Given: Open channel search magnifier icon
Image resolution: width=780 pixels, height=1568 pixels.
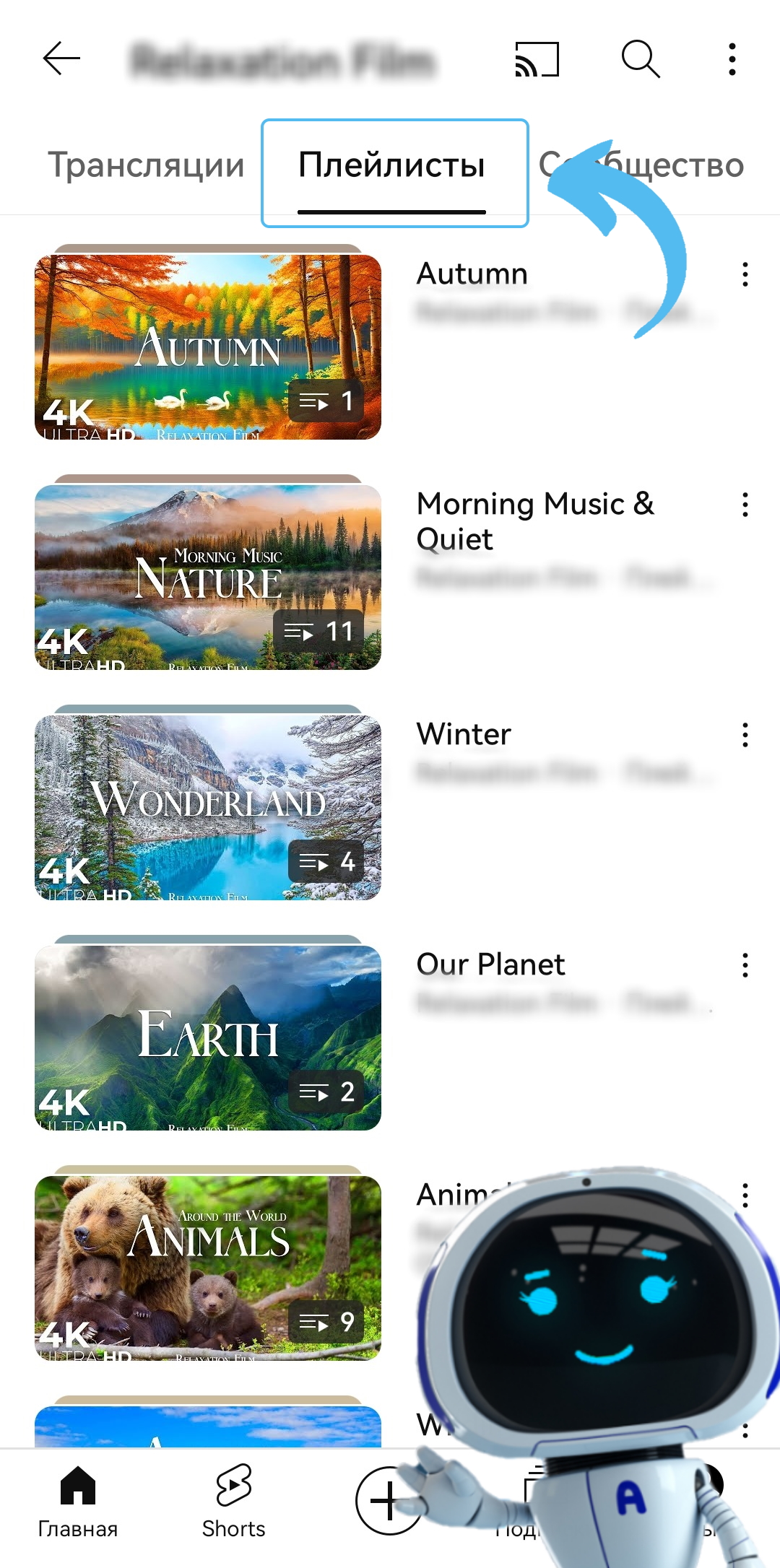Looking at the screenshot, I should 641,58.
